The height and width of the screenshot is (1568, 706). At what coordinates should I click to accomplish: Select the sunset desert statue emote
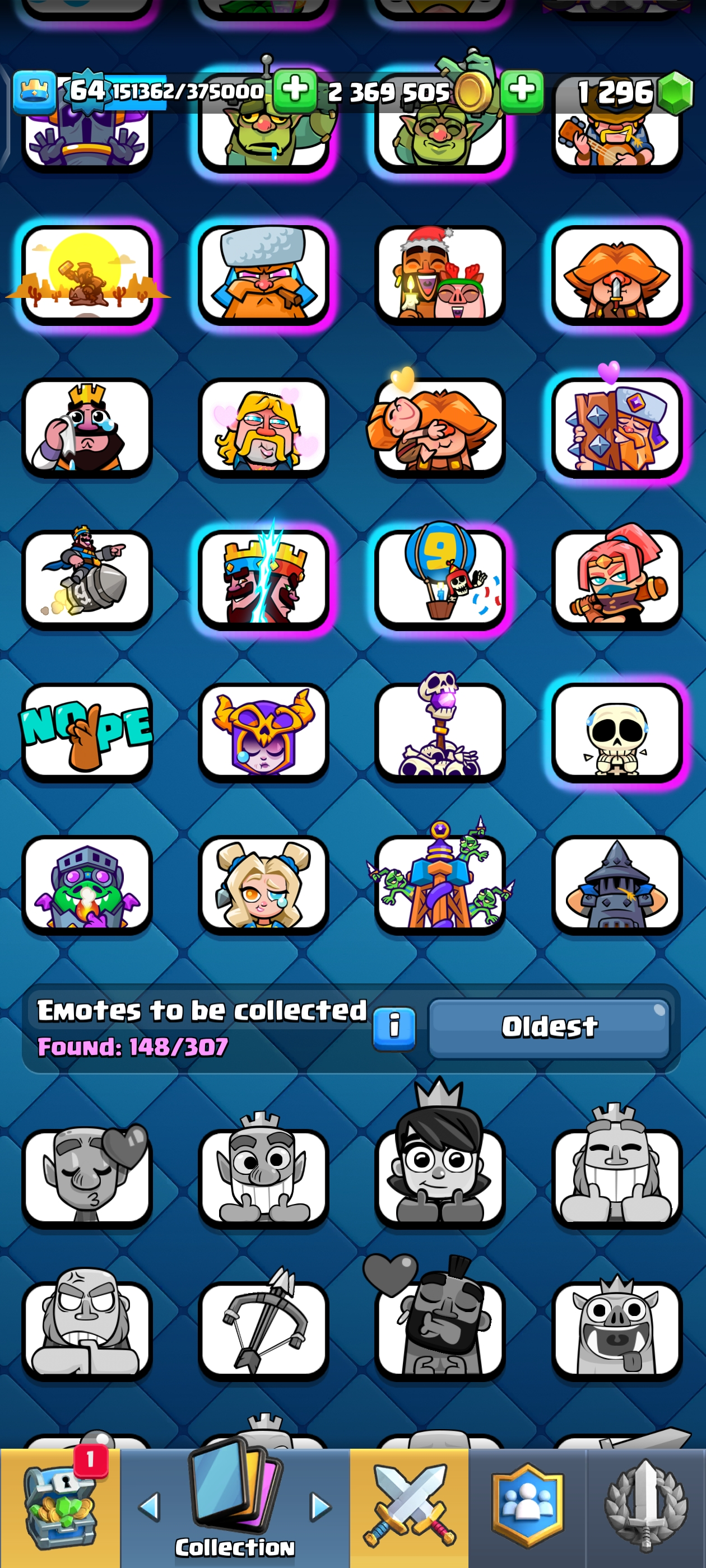pyautogui.click(x=87, y=274)
